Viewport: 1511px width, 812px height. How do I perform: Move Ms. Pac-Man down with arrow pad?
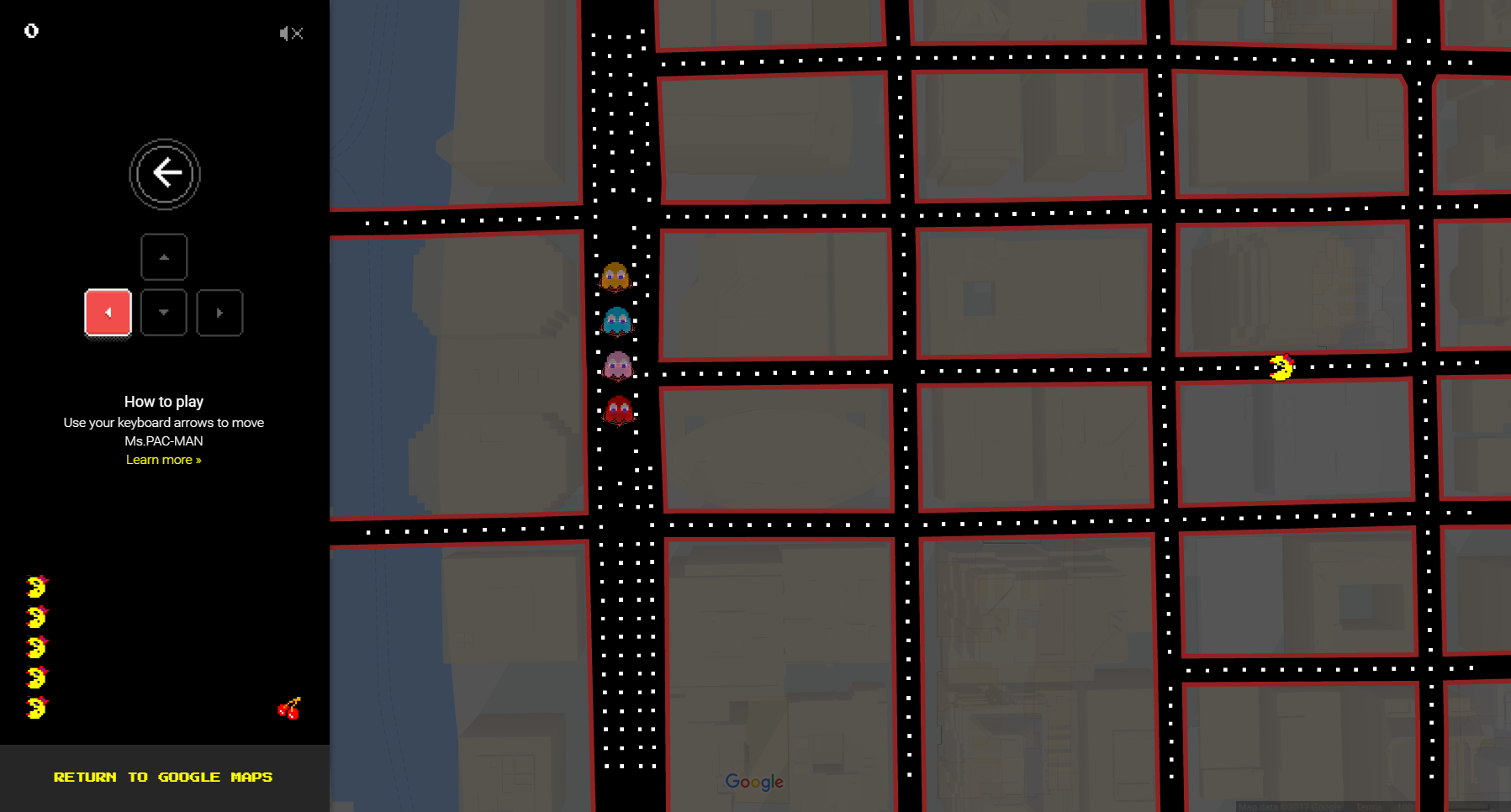coord(164,313)
